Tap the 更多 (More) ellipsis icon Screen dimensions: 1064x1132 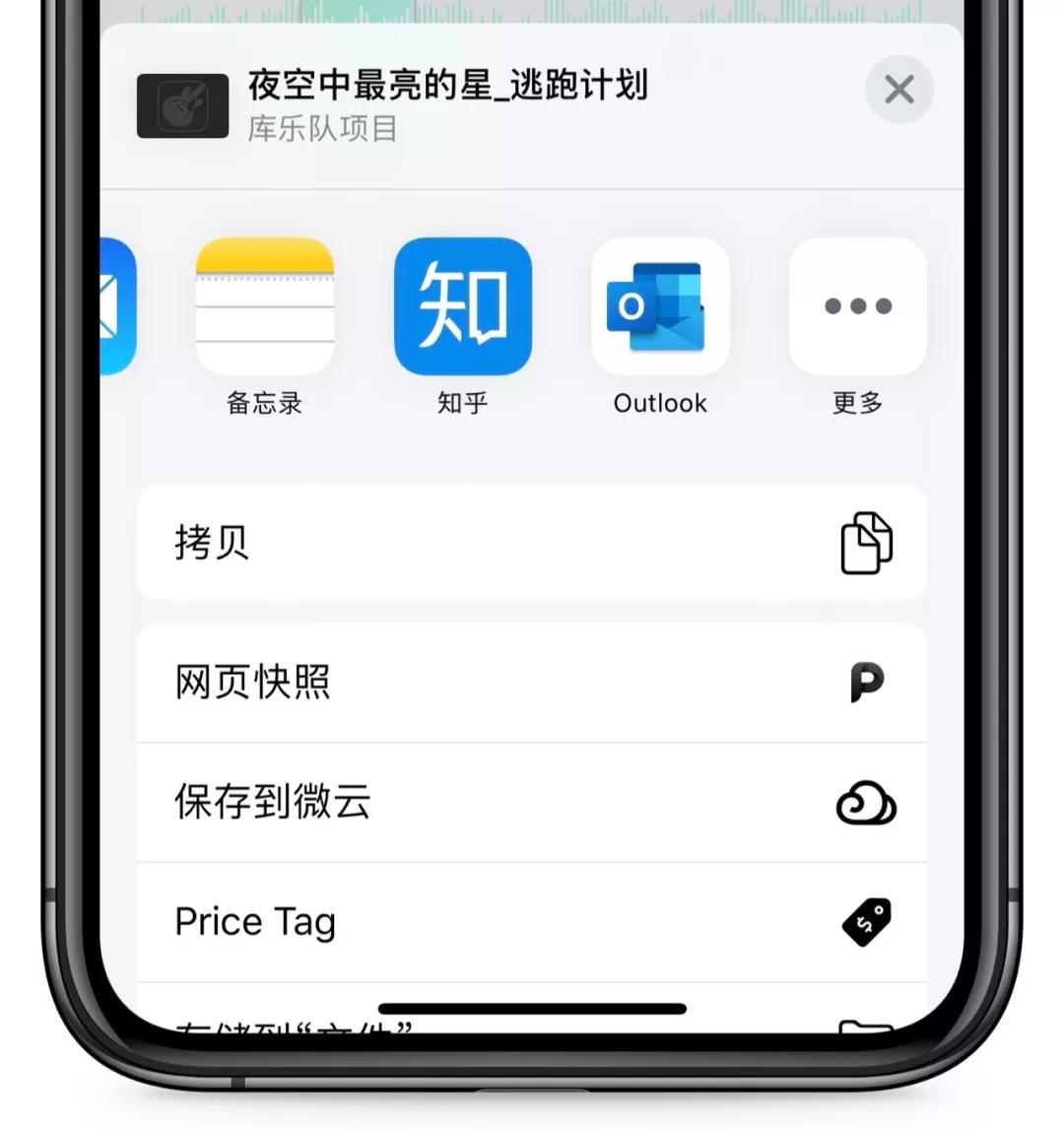[x=856, y=307]
